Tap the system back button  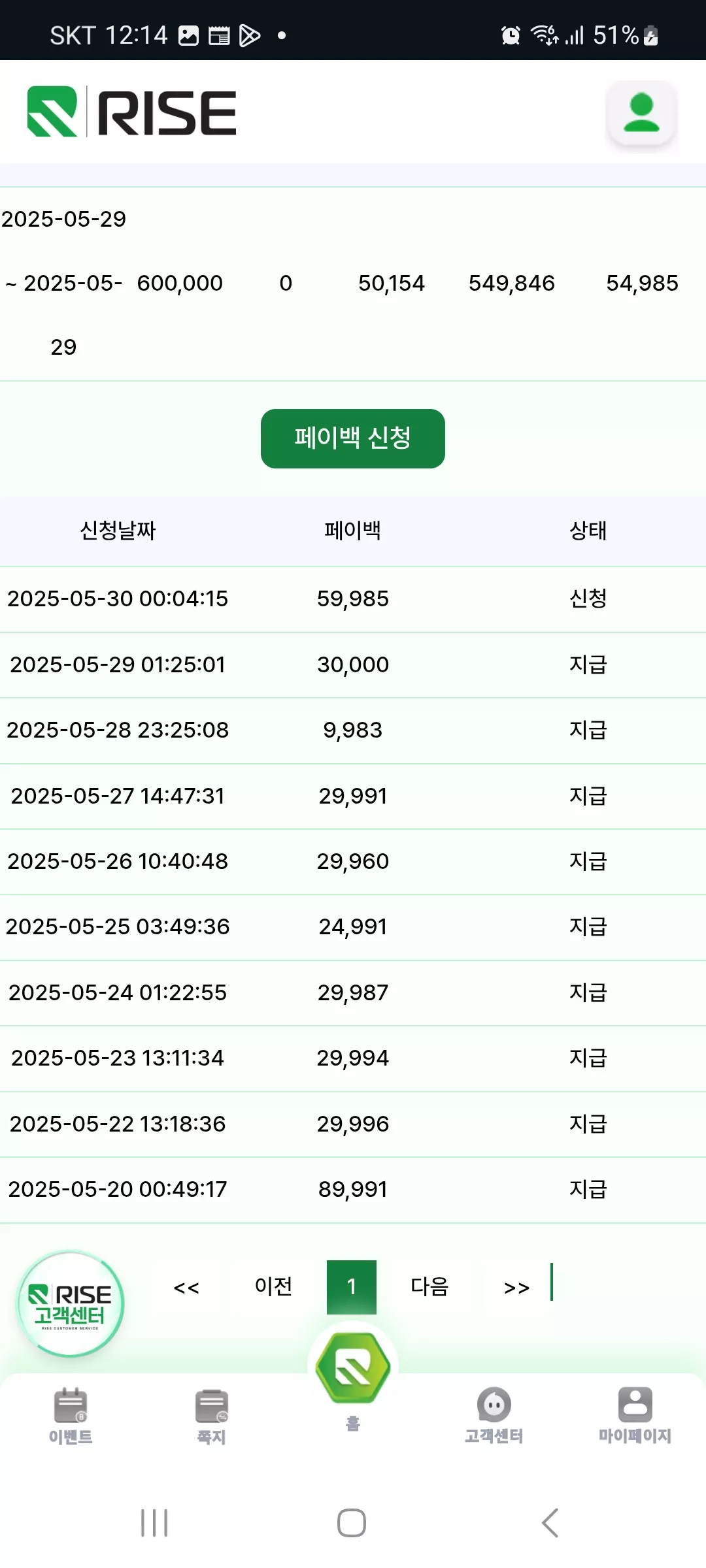(550, 1523)
